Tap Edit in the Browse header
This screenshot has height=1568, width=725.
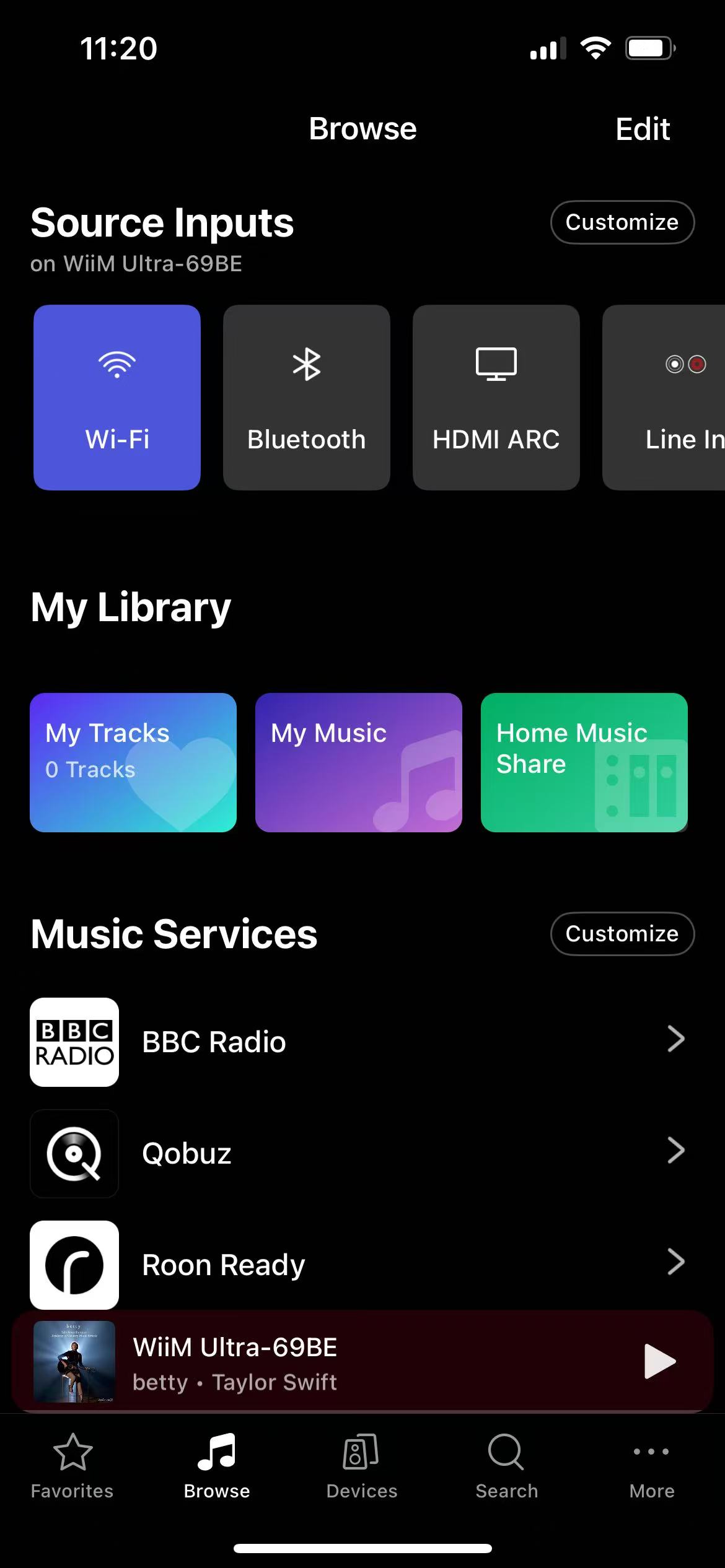tap(642, 129)
